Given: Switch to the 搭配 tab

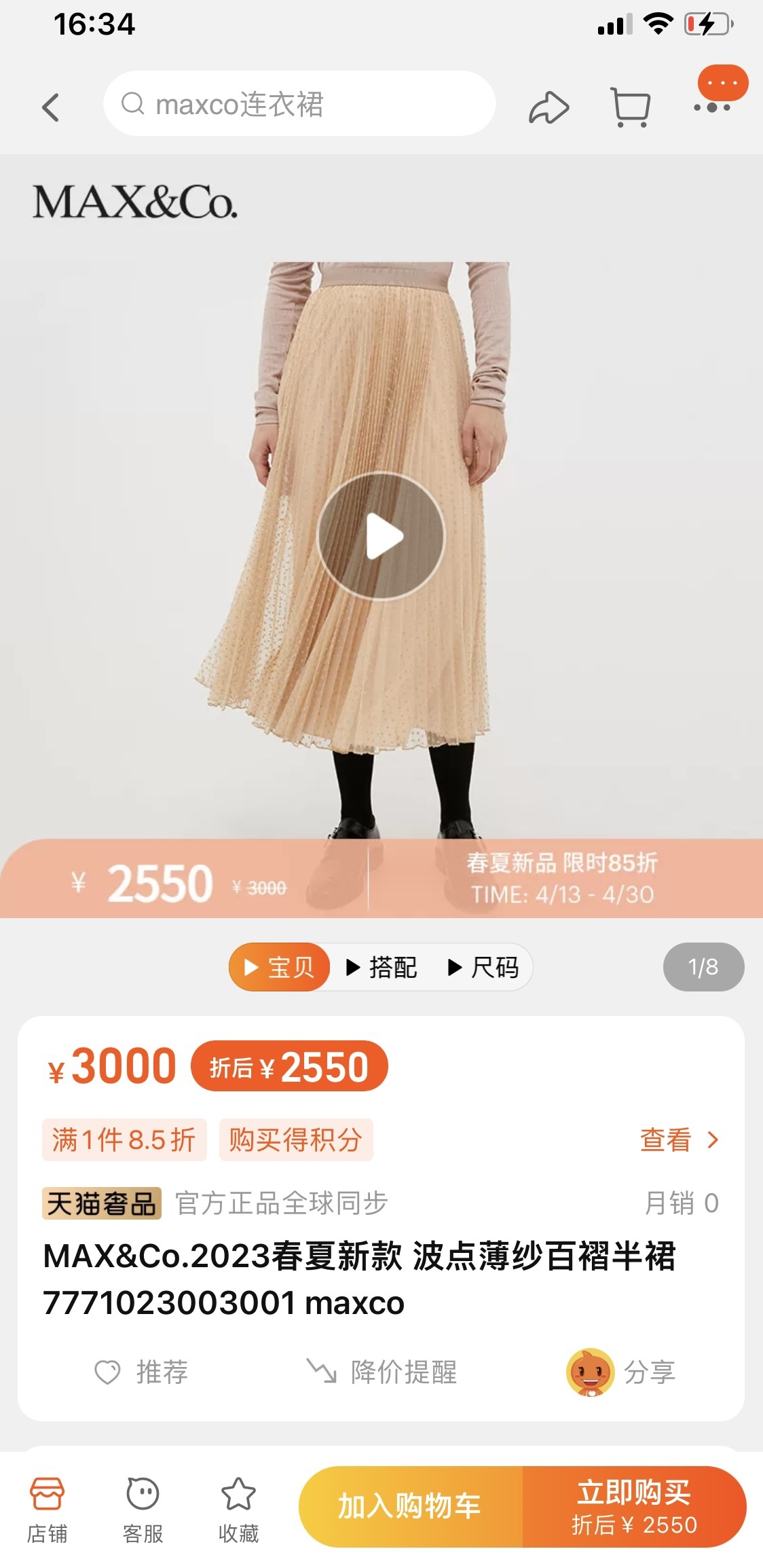Looking at the screenshot, I should [381, 967].
